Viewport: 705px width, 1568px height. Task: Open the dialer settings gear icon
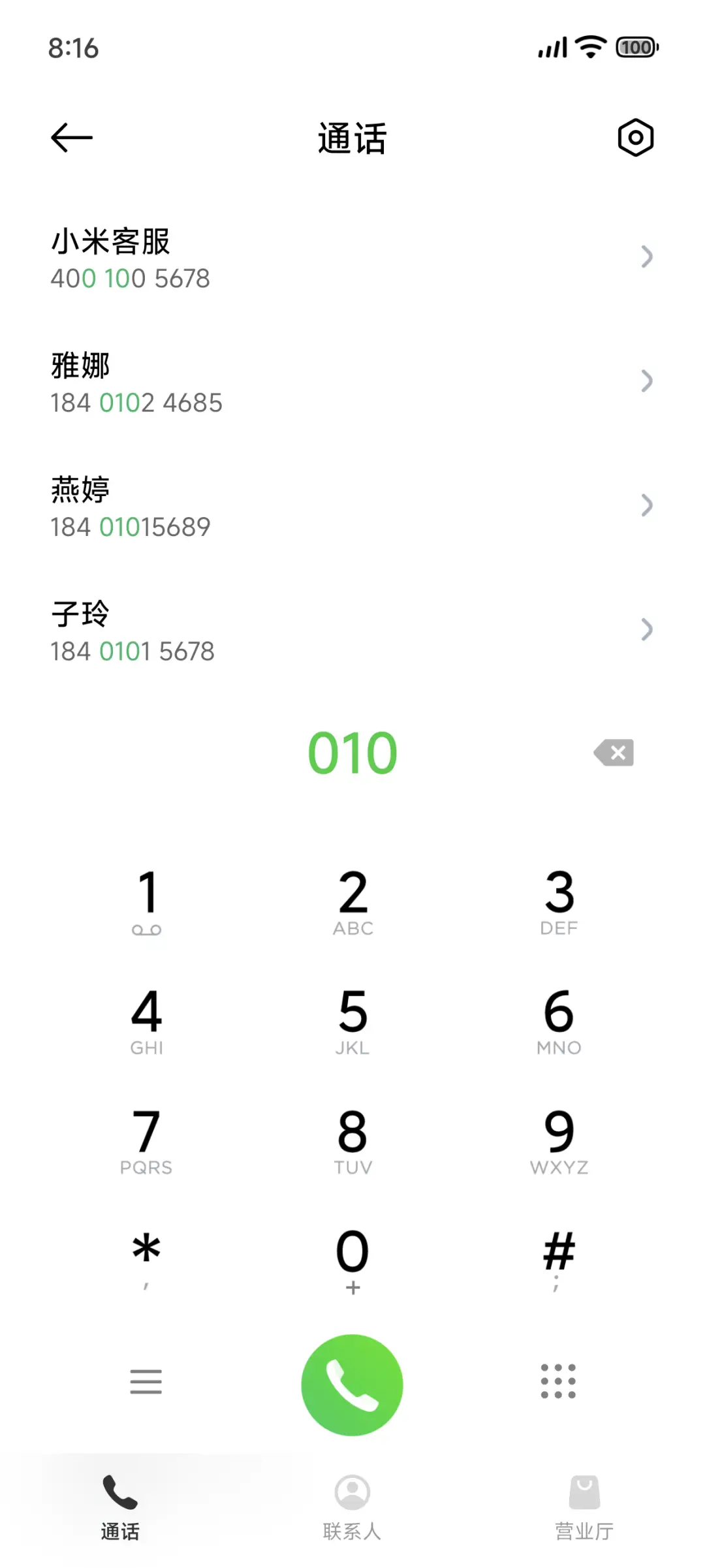pyautogui.click(x=634, y=137)
